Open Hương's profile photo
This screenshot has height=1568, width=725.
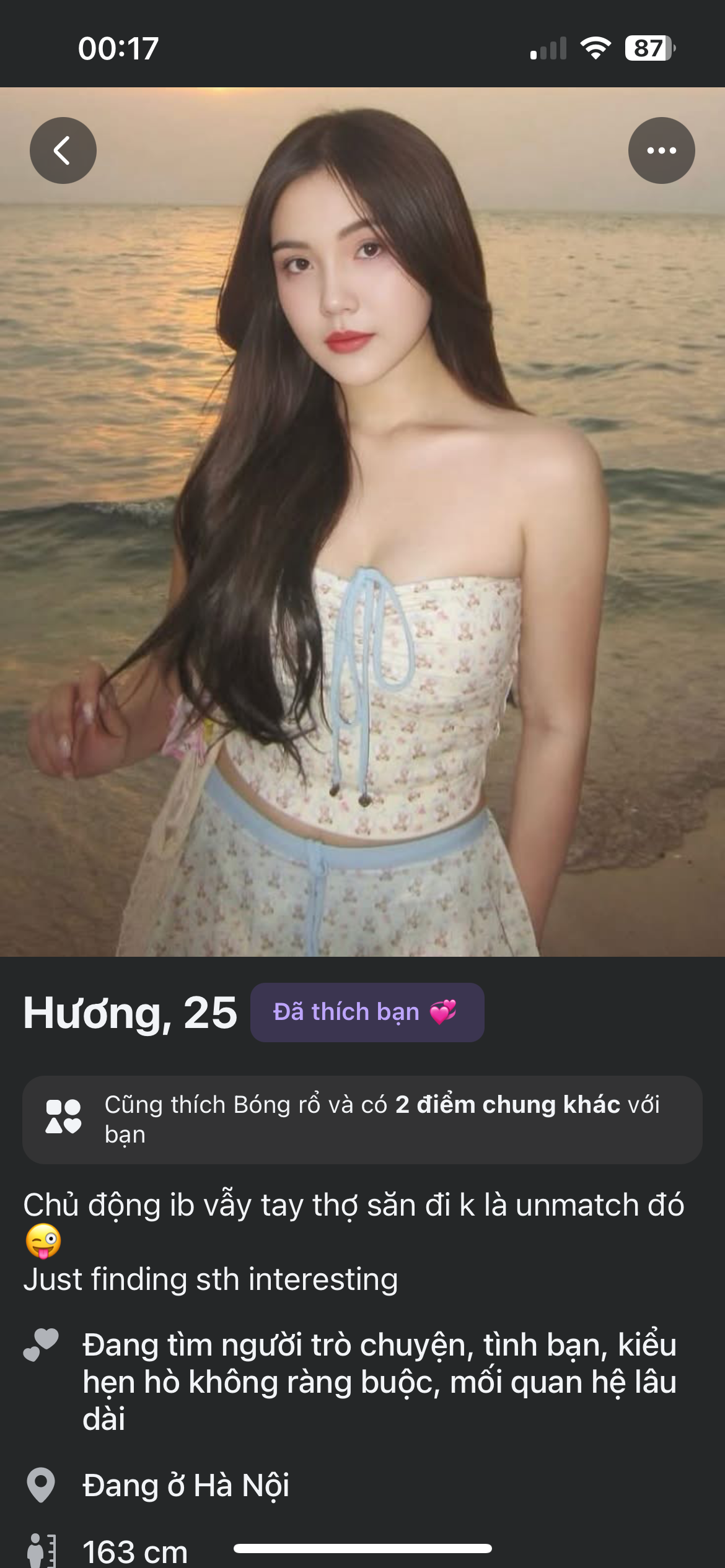362,522
